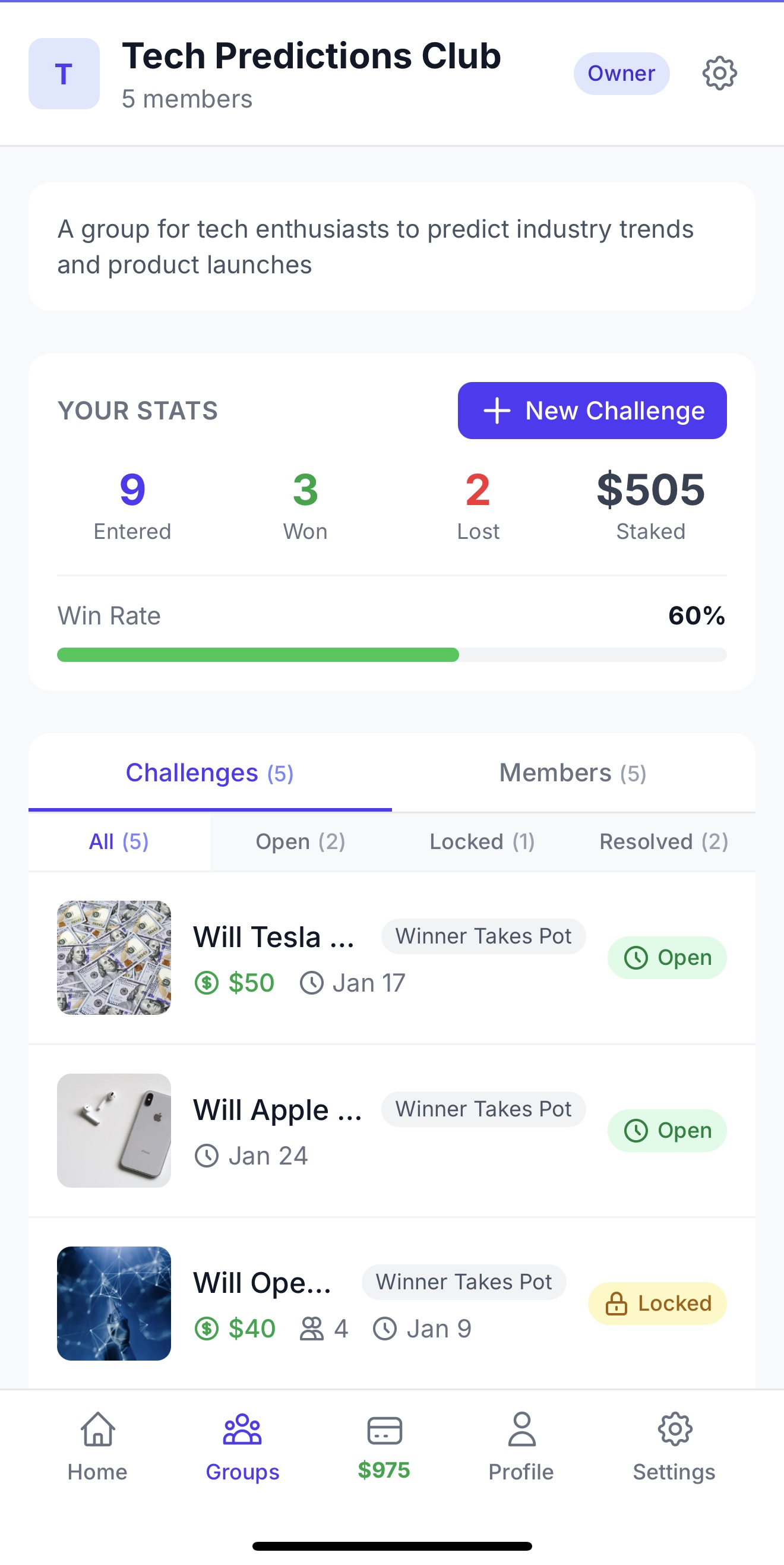Screen dimensions: 784x1565
Task: Tap the Tech Predictions Club avatar
Action: (63, 74)
